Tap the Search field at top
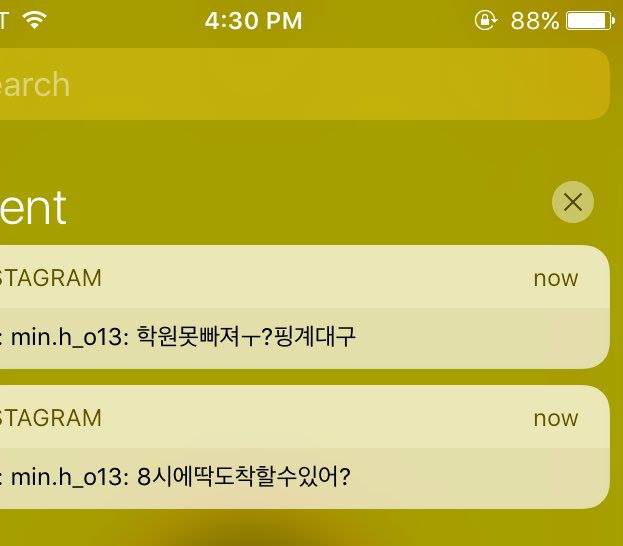Image resolution: width=623 pixels, height=546 pixels. tap(300, 85)
